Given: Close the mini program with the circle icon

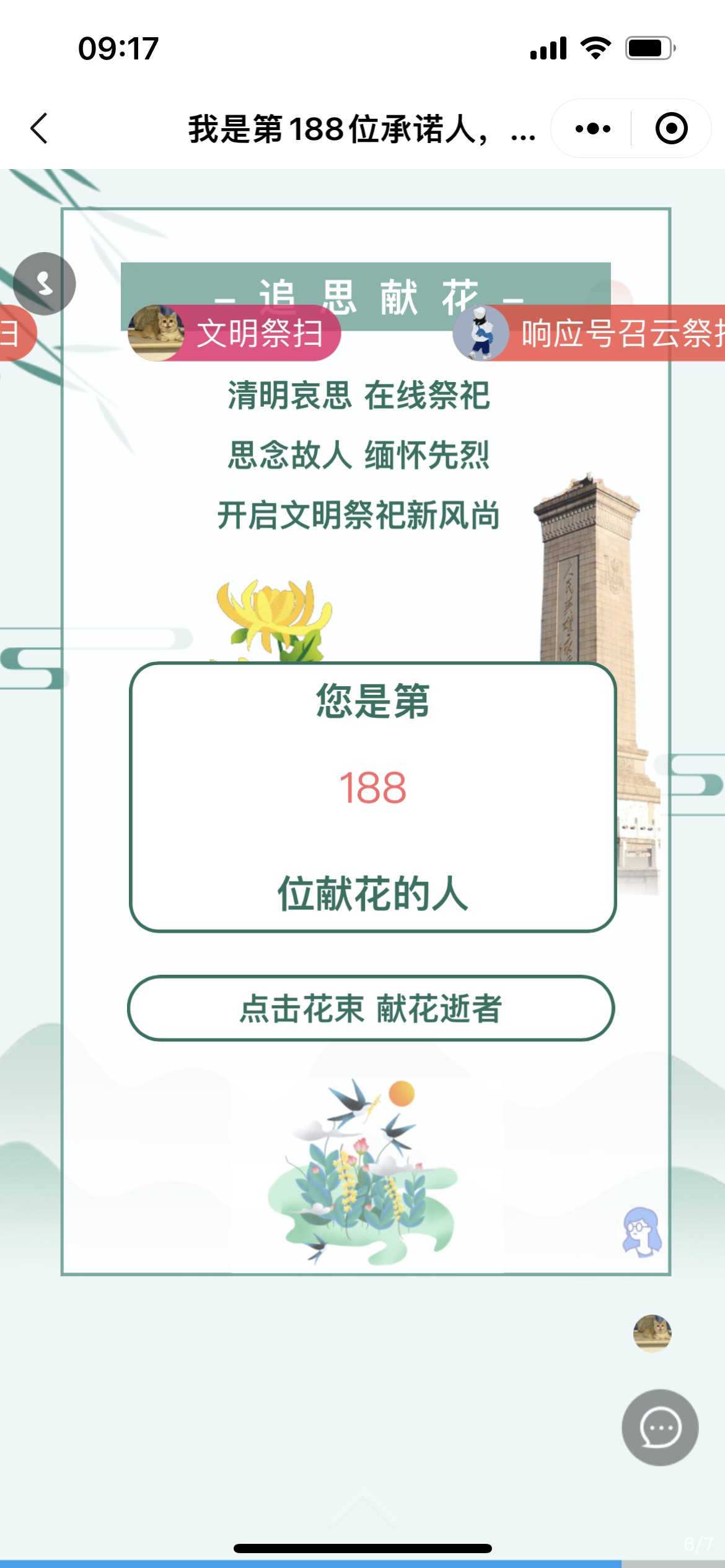Looking at the screenshot, I should pyautogui.click(x=671, y=129).
